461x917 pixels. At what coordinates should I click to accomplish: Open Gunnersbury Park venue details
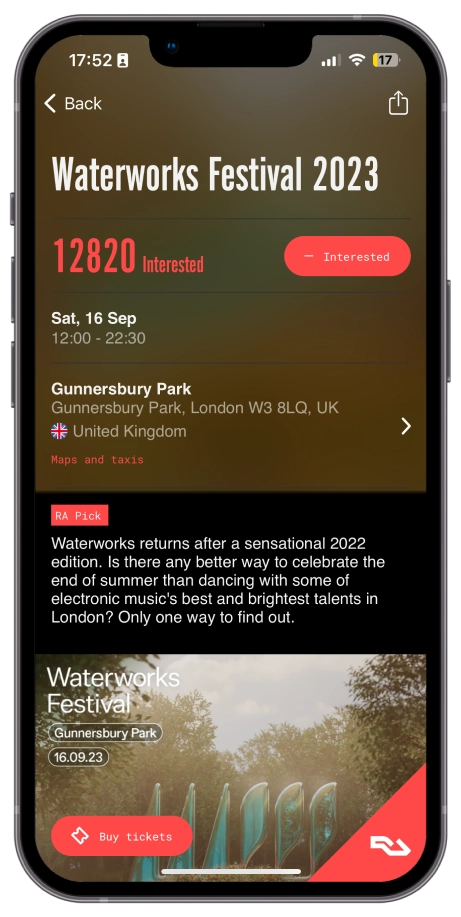pyautogui.click(x=230, y=411)
